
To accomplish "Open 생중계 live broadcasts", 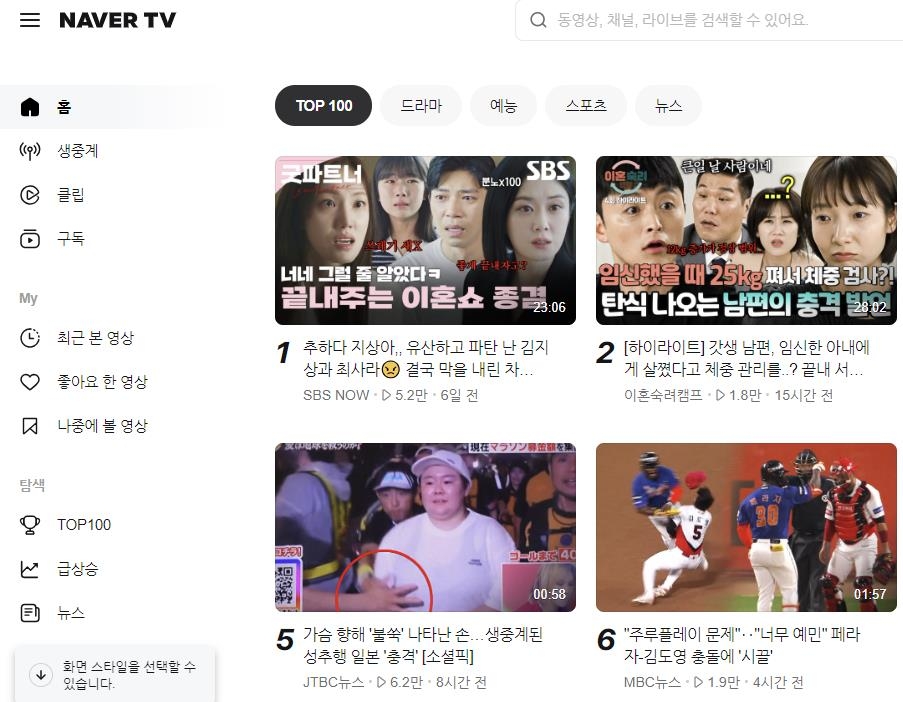I will (x=77, y=151).
